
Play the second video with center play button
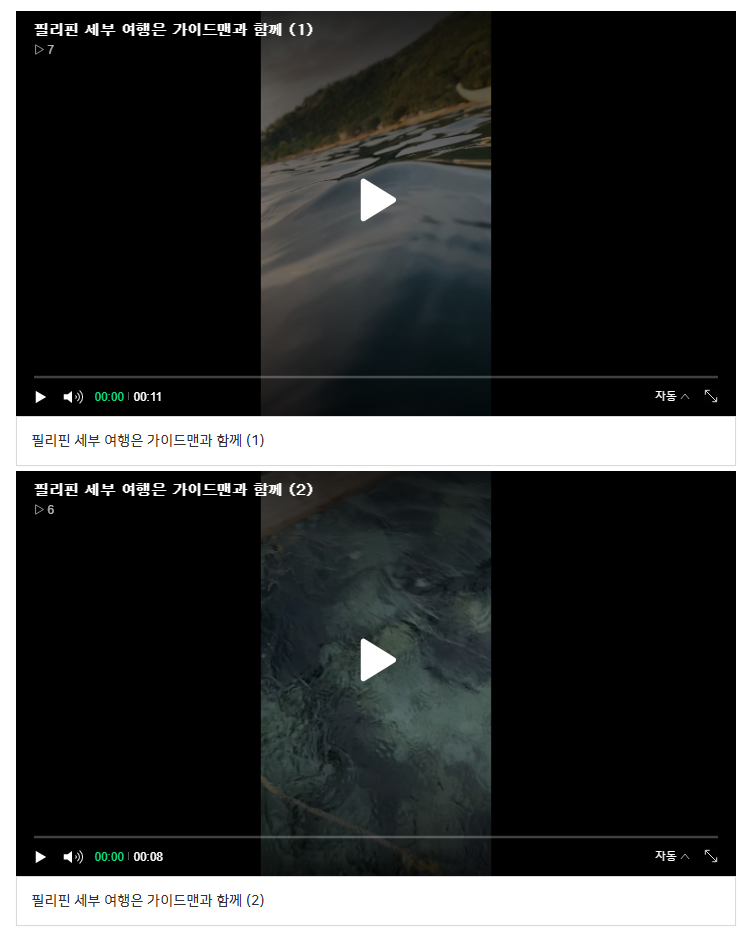[377, 660]
